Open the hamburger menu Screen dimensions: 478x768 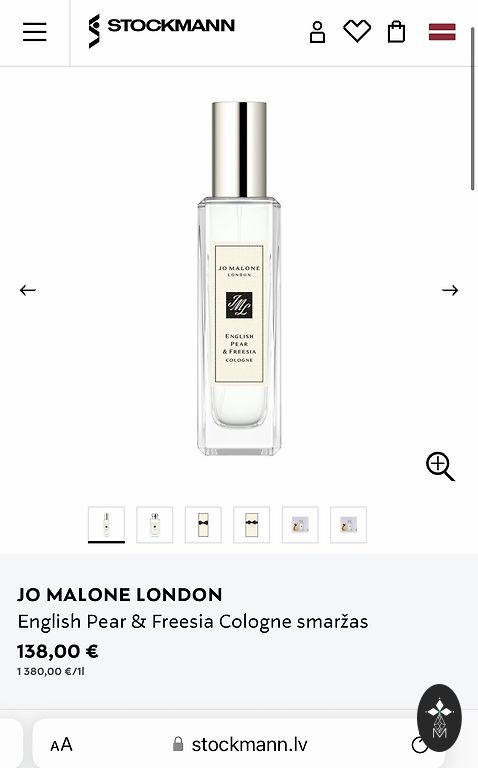pyautogui.click(x=35, y=32)
